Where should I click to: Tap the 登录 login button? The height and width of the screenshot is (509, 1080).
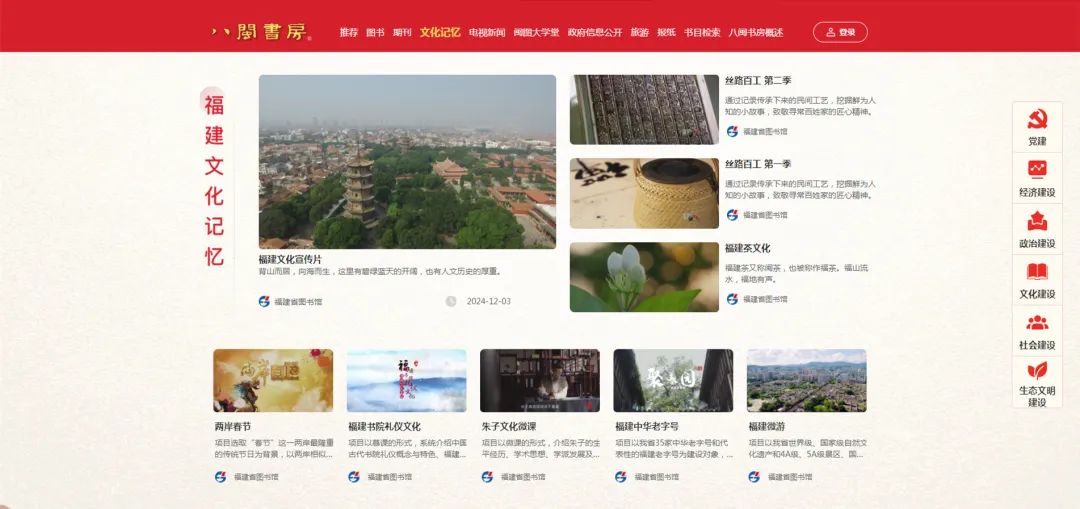[840, 32]
